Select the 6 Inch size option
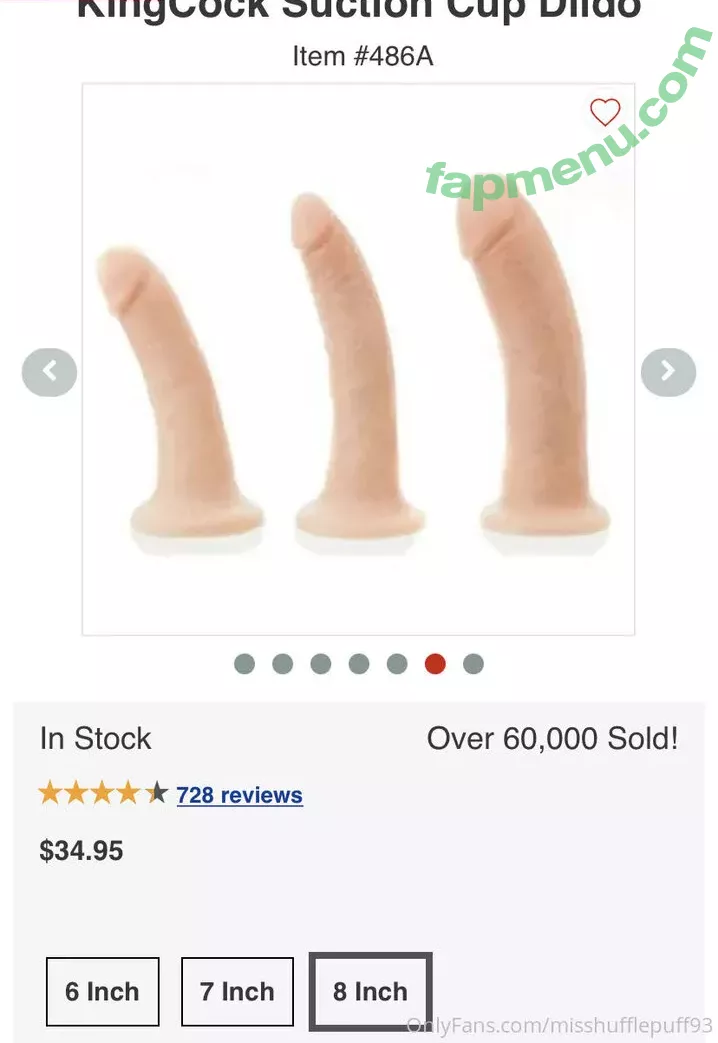The width and height of the screenshot is (718, 1043). click(102, 991)
